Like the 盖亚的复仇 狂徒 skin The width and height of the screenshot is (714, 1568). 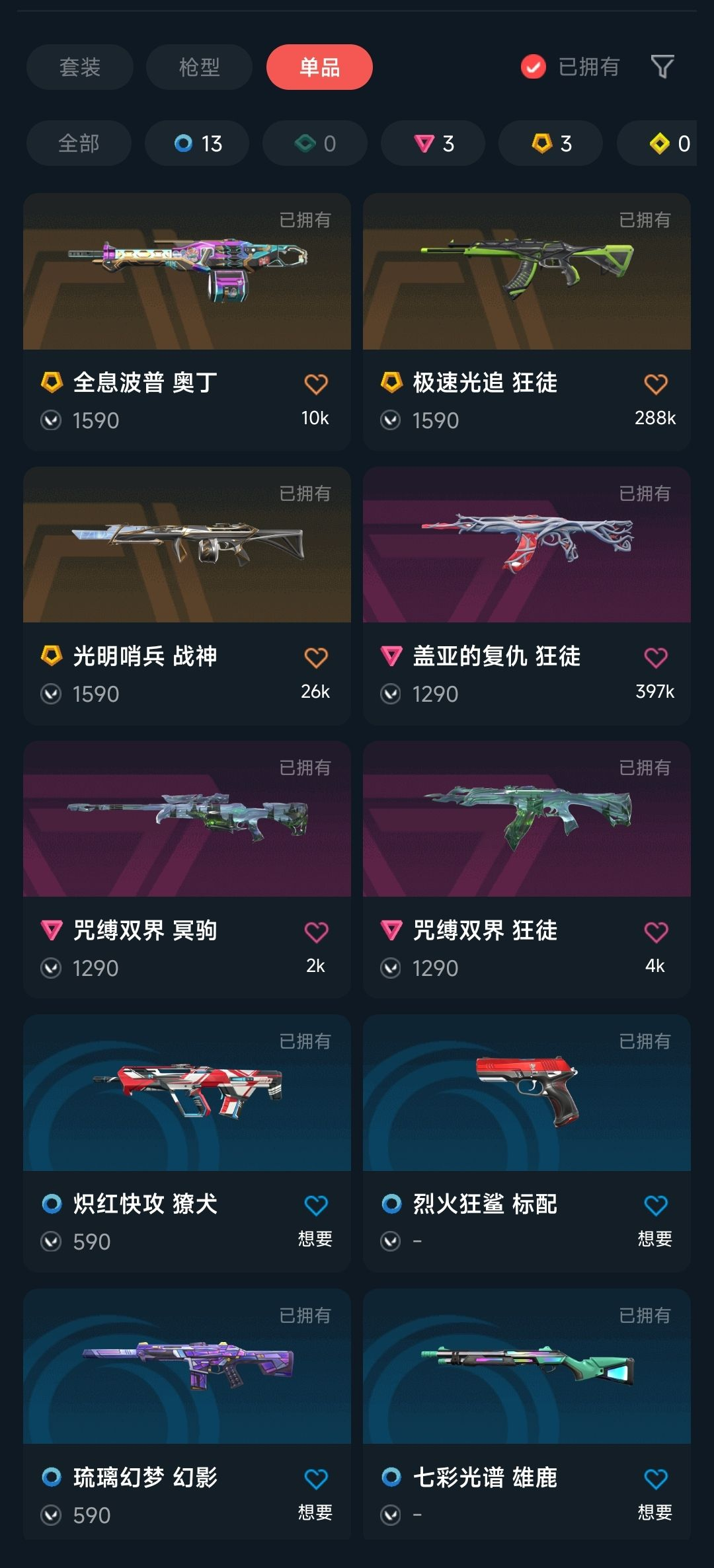(x=656, y=657)
